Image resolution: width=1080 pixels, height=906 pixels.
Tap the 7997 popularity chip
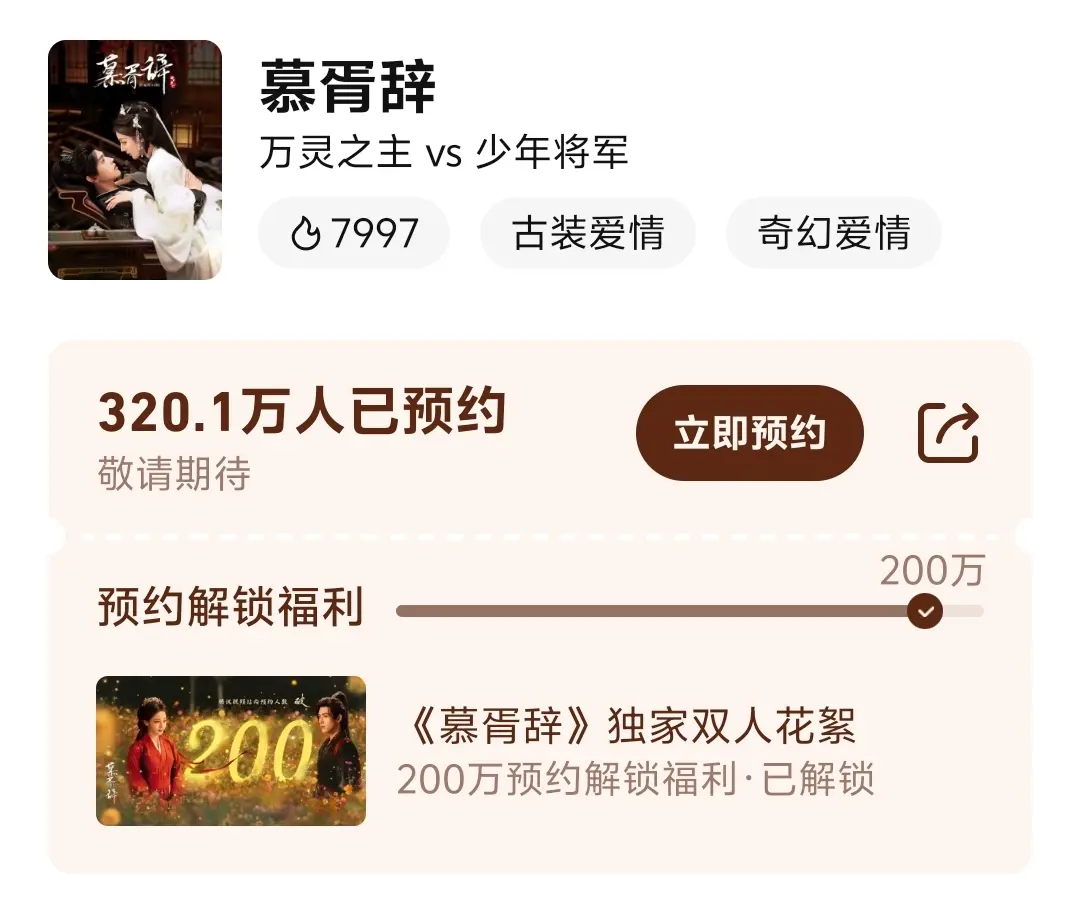coord(354,233)
